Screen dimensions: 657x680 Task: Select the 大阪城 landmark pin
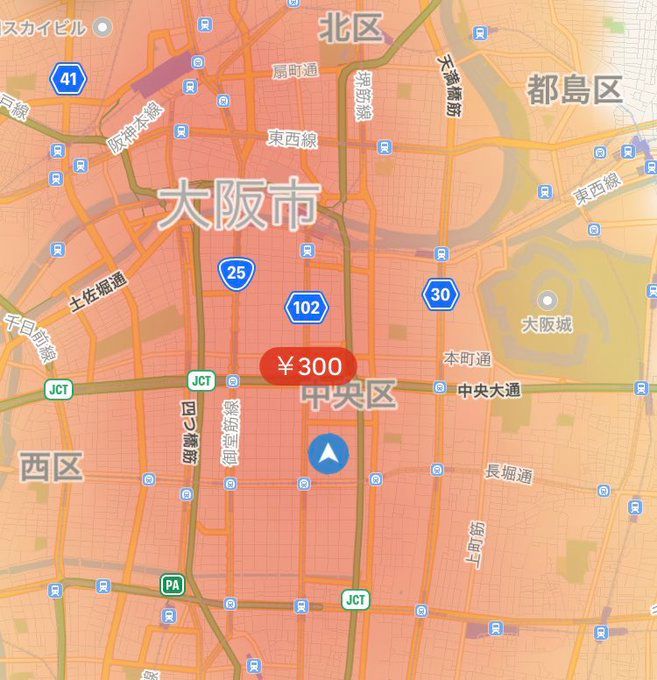tap(547, 300)
